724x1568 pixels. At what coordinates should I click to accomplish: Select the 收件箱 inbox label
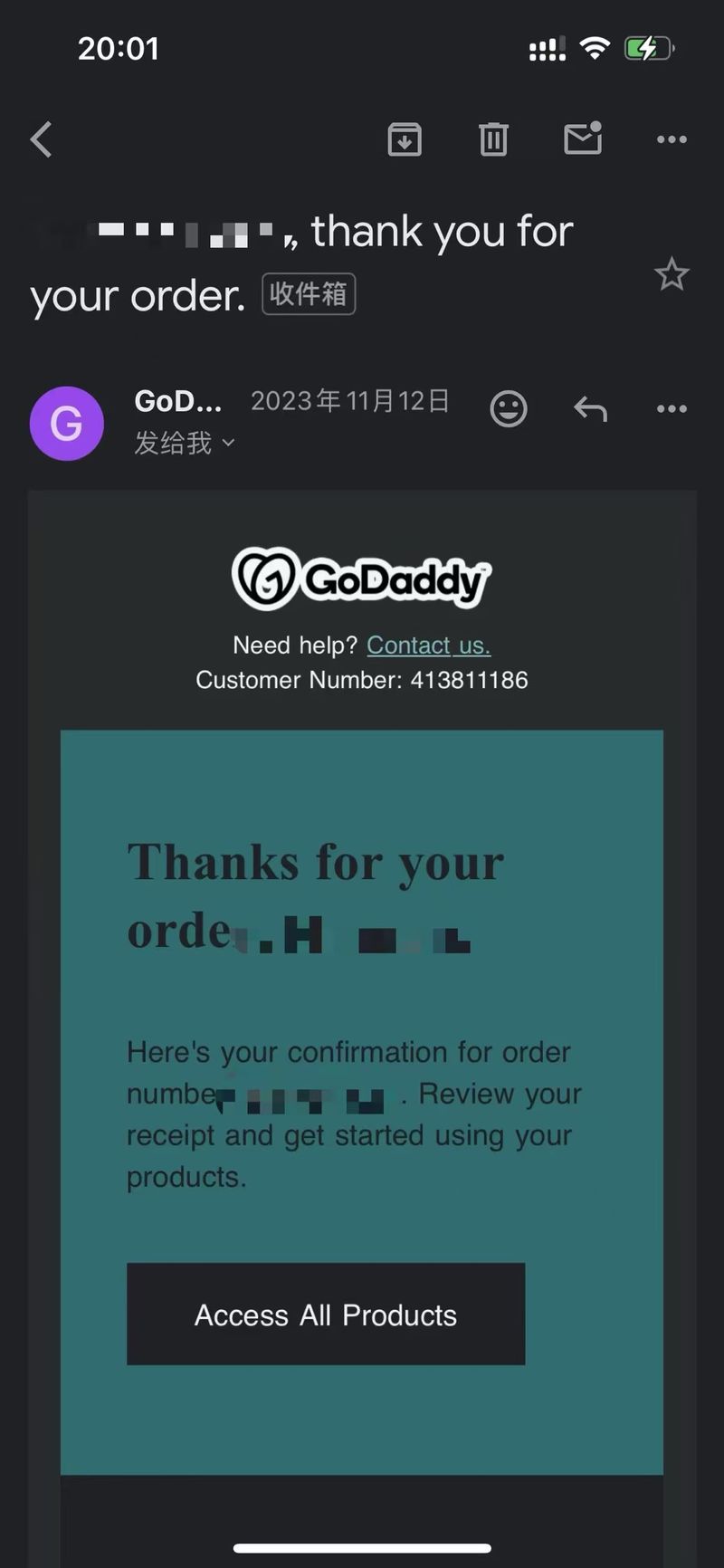[308, 294]
